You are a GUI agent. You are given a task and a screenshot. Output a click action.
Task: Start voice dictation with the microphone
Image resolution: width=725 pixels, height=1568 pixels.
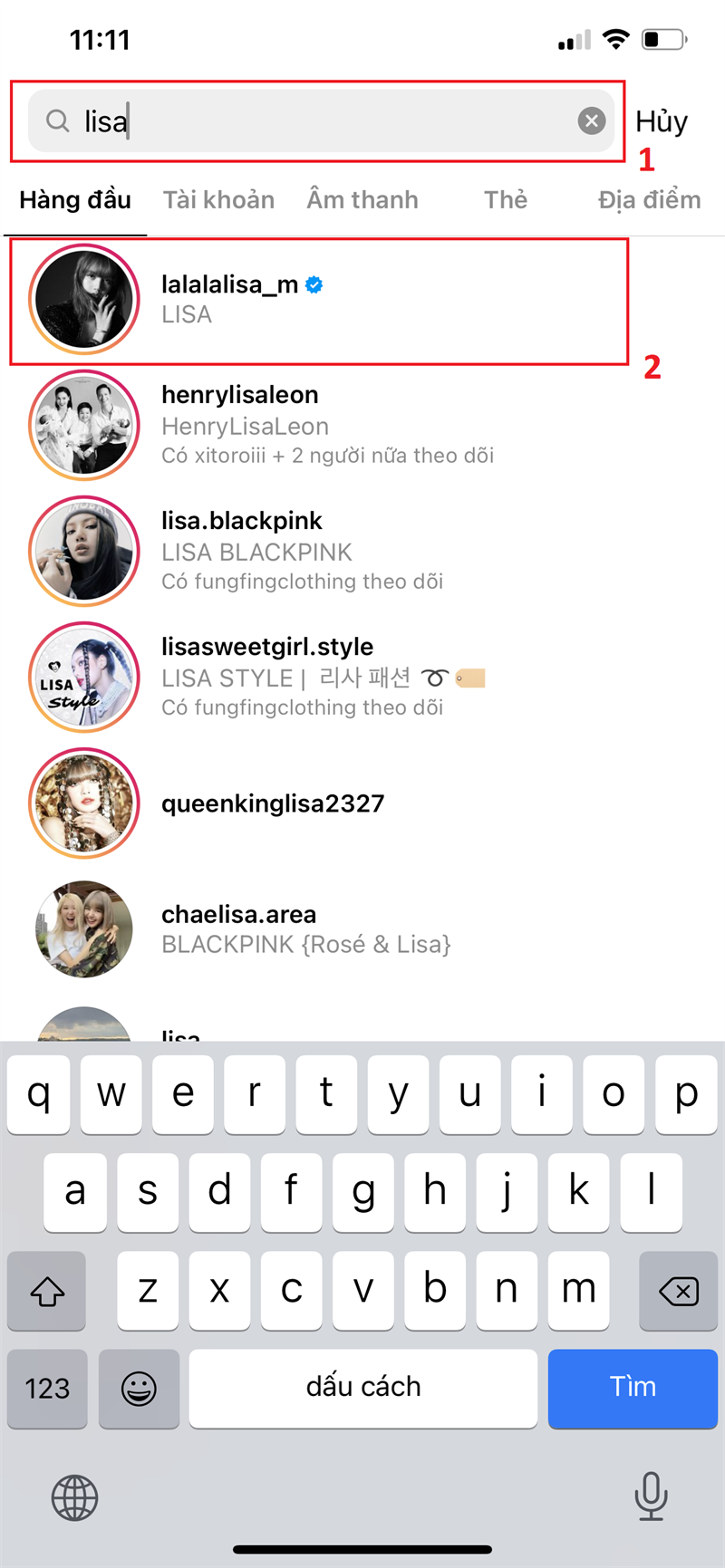pyautogui.click(x=651, y=1496)
